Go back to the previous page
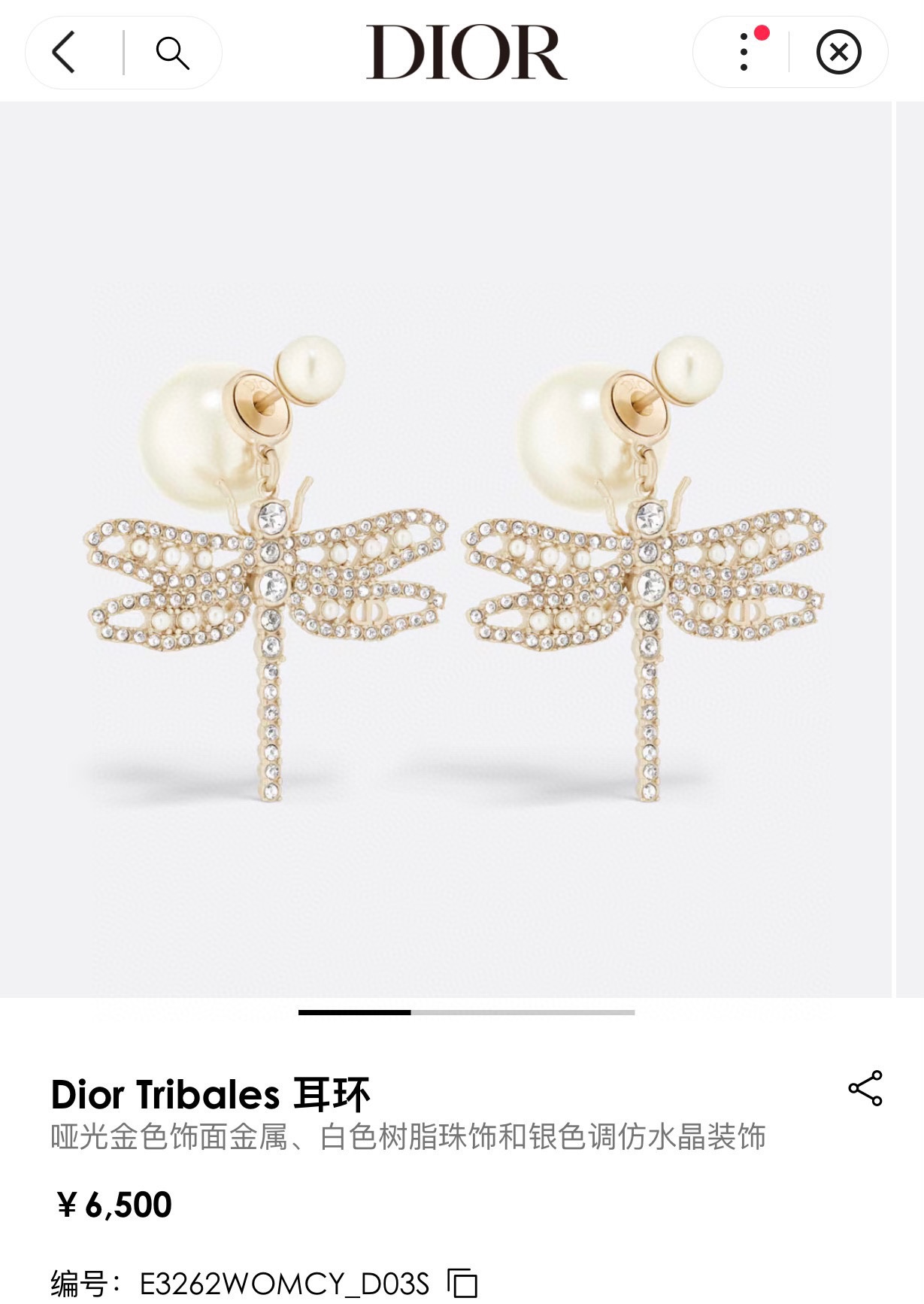This screenshot has height=1304, width=924. pos(64,53)
